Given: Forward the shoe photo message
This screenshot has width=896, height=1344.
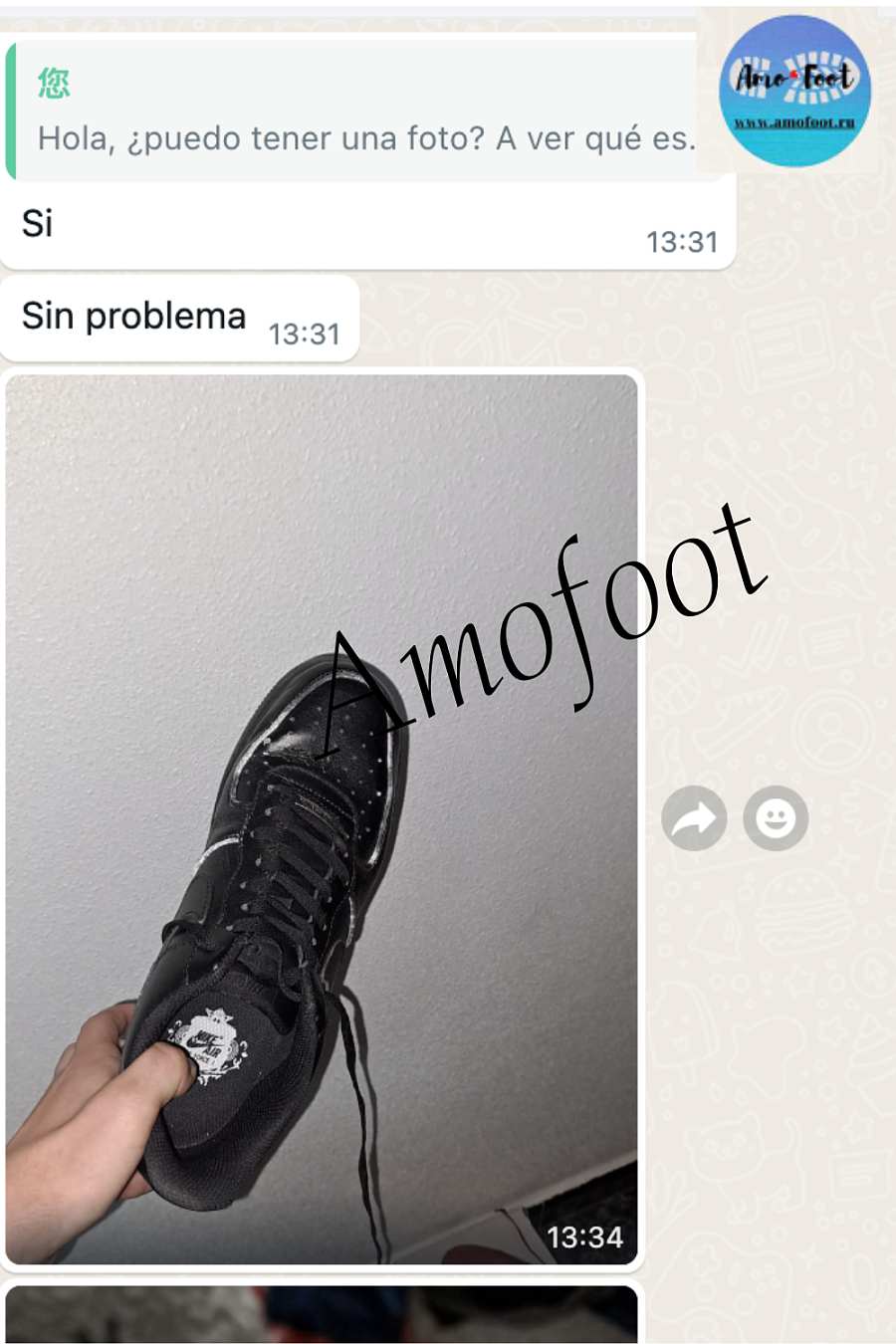Looking at the screenshot, I should (x=694, y=819).
